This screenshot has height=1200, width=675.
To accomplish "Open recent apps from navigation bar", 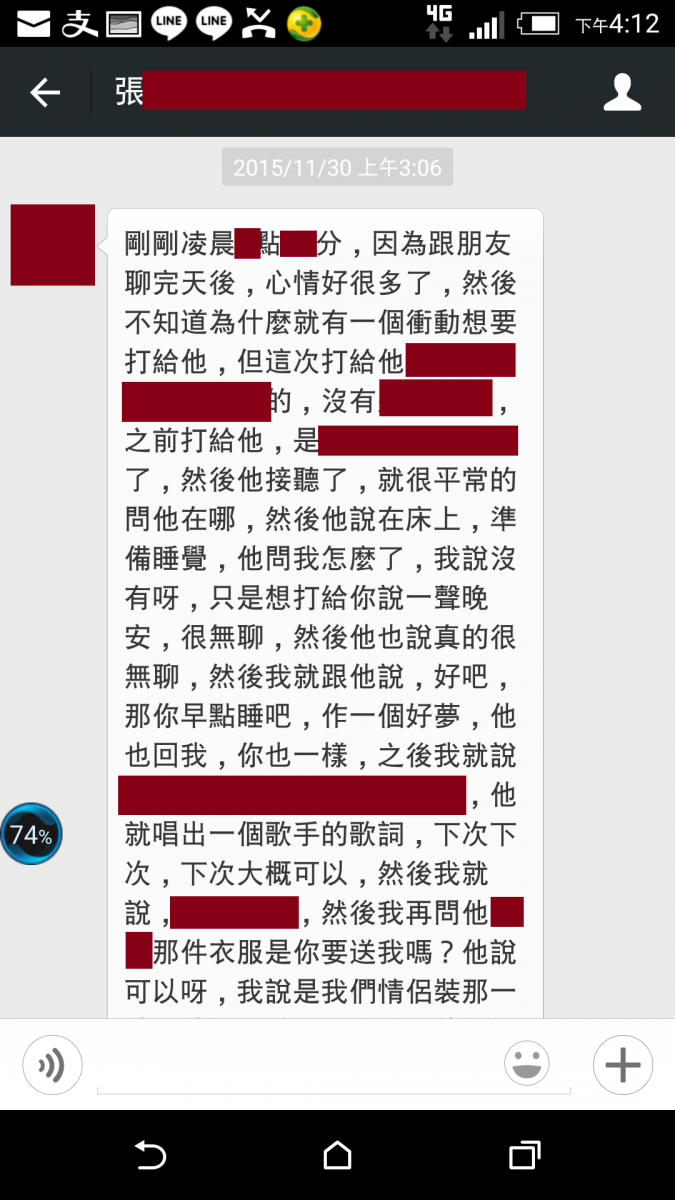I will click(525, 1155).
